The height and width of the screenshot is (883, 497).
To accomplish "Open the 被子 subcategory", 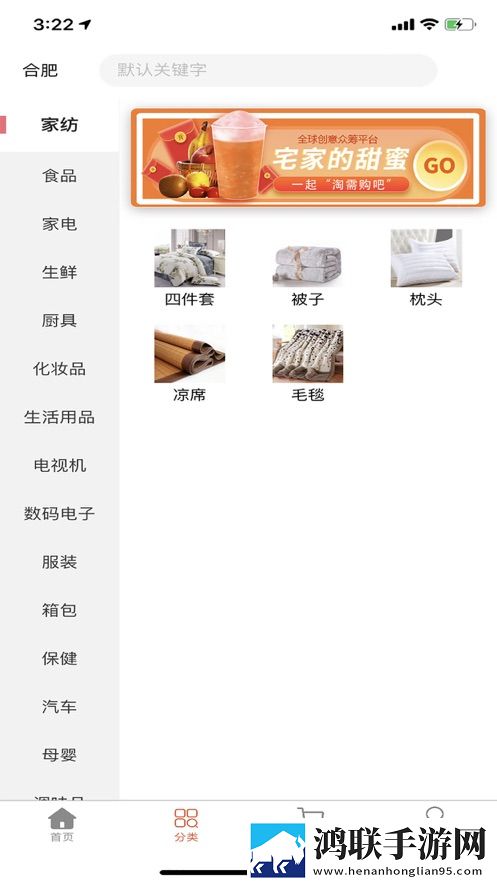I will coord(308,268).
